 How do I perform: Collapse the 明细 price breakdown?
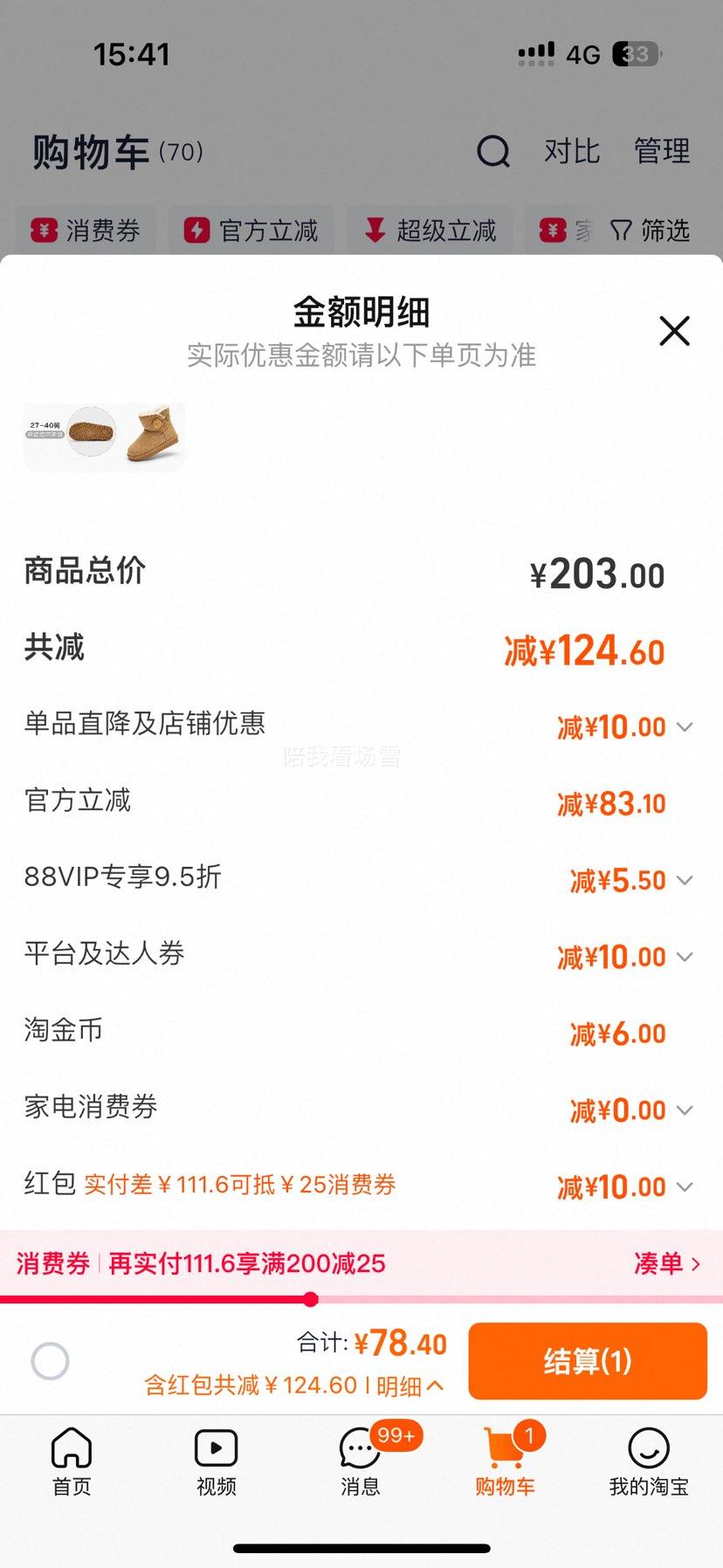(x=410, y=1386)
